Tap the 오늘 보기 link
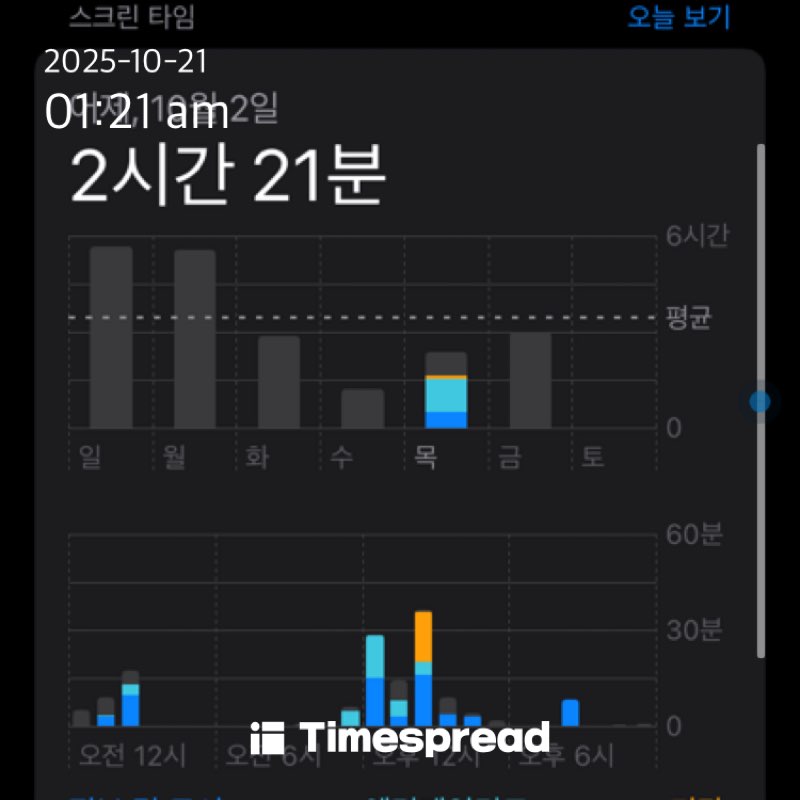Viewport: 800px width, 800px height. pyautogui.click(x=679, y=17)
